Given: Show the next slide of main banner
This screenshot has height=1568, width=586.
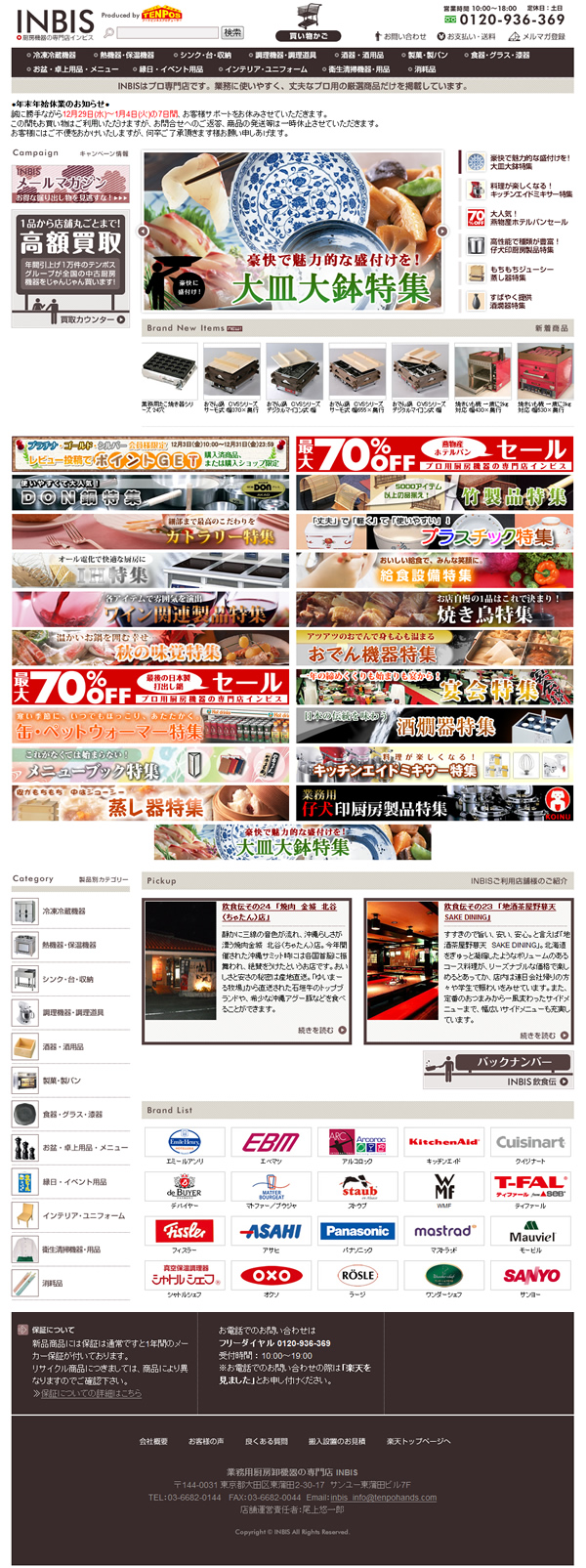Looking at the screenshot, I should (x=442, y=232).
